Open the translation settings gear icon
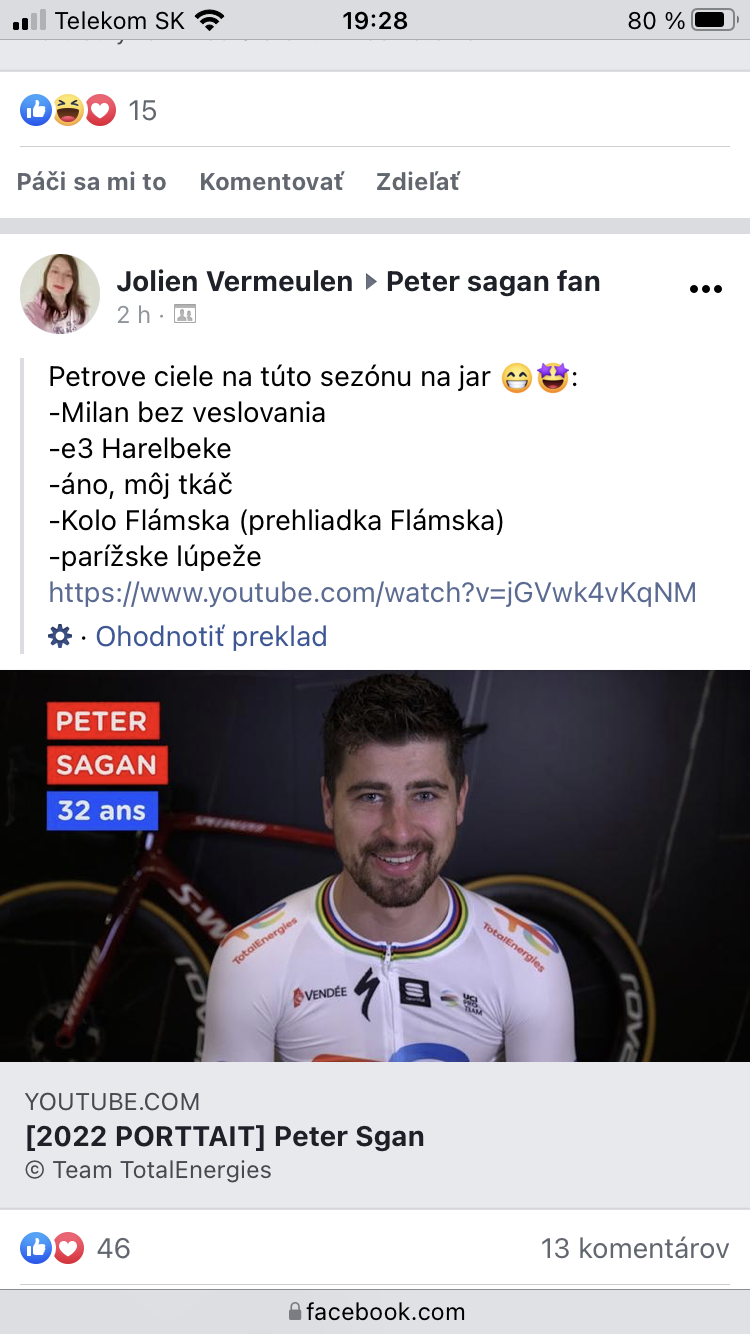Image resolution: width=750 pixels, height=1334 pixels. click(x=60, y=636)
